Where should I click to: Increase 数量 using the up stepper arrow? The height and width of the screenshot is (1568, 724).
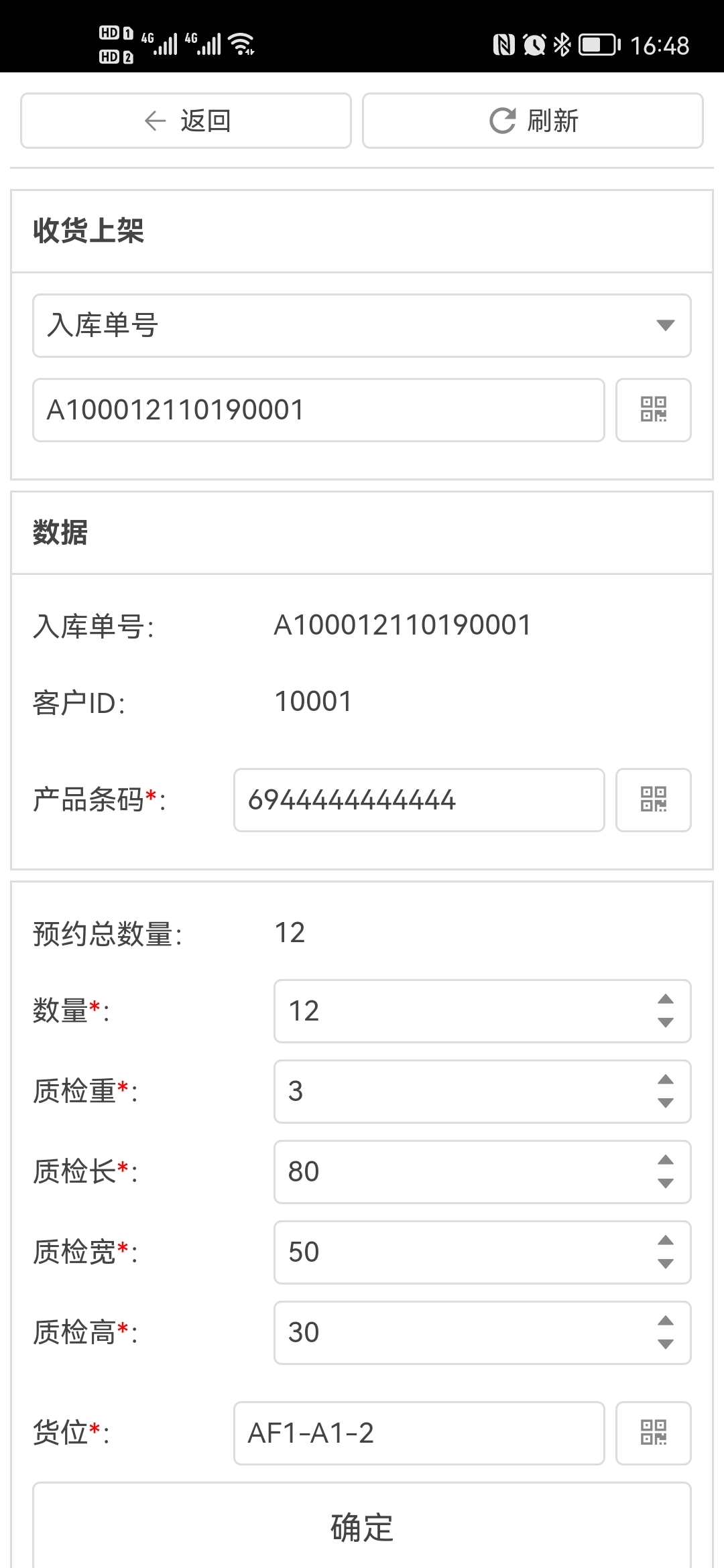coord(664,998)
